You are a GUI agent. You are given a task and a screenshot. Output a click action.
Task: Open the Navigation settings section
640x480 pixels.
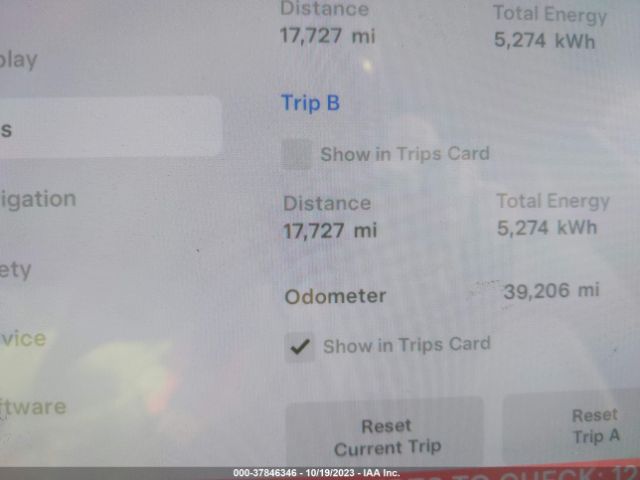pos(40,199)
